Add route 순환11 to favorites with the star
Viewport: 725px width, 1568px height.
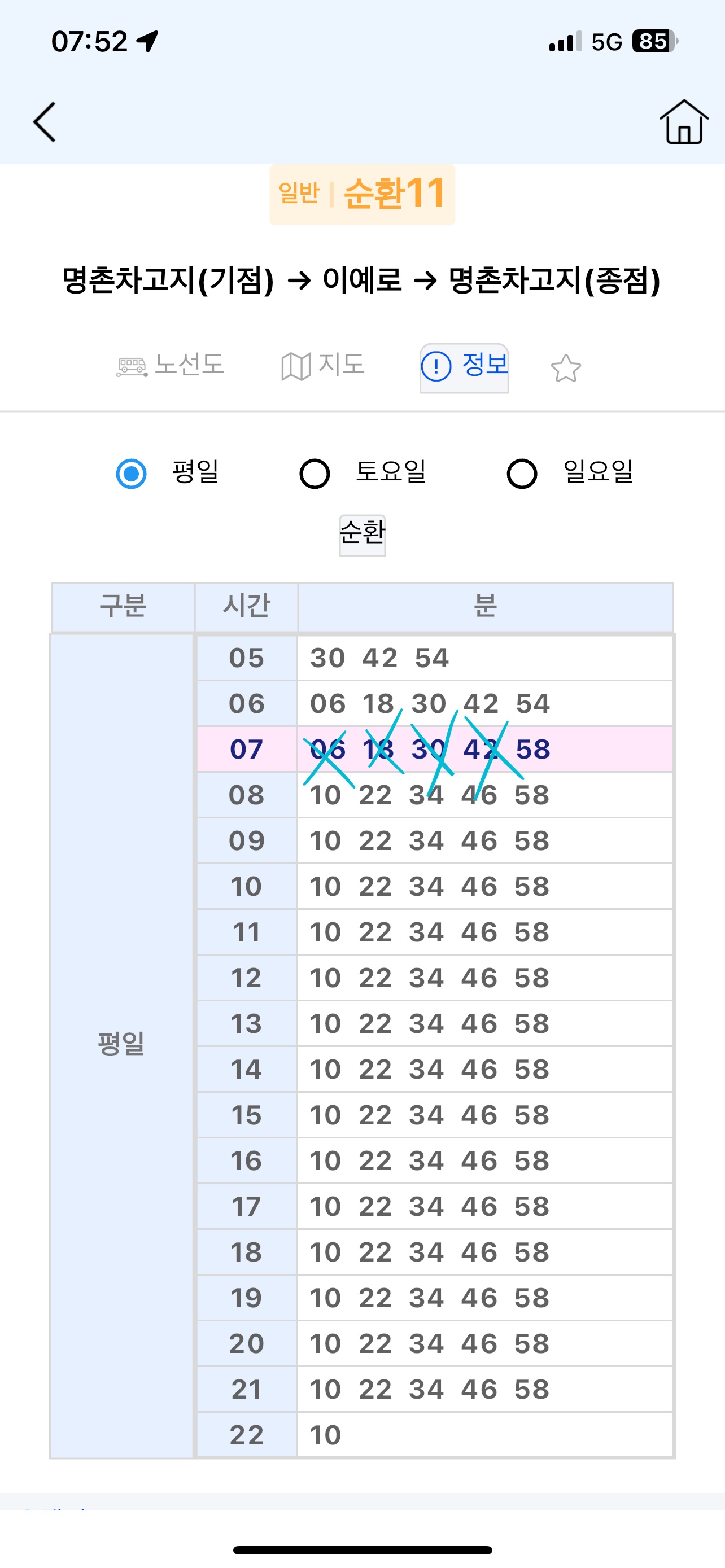click(x=566, y=368)
